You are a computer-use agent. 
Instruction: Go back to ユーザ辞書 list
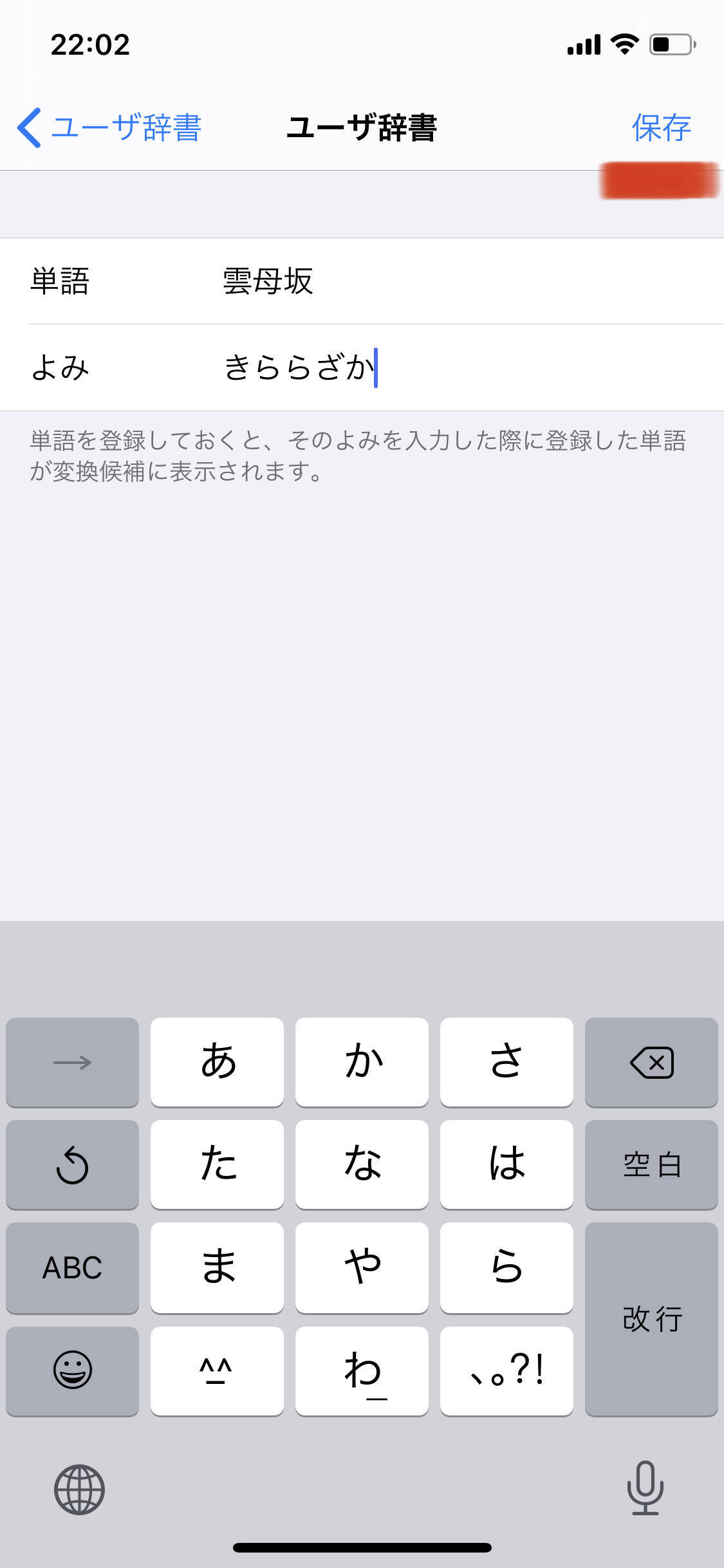(x=109, y=127)
